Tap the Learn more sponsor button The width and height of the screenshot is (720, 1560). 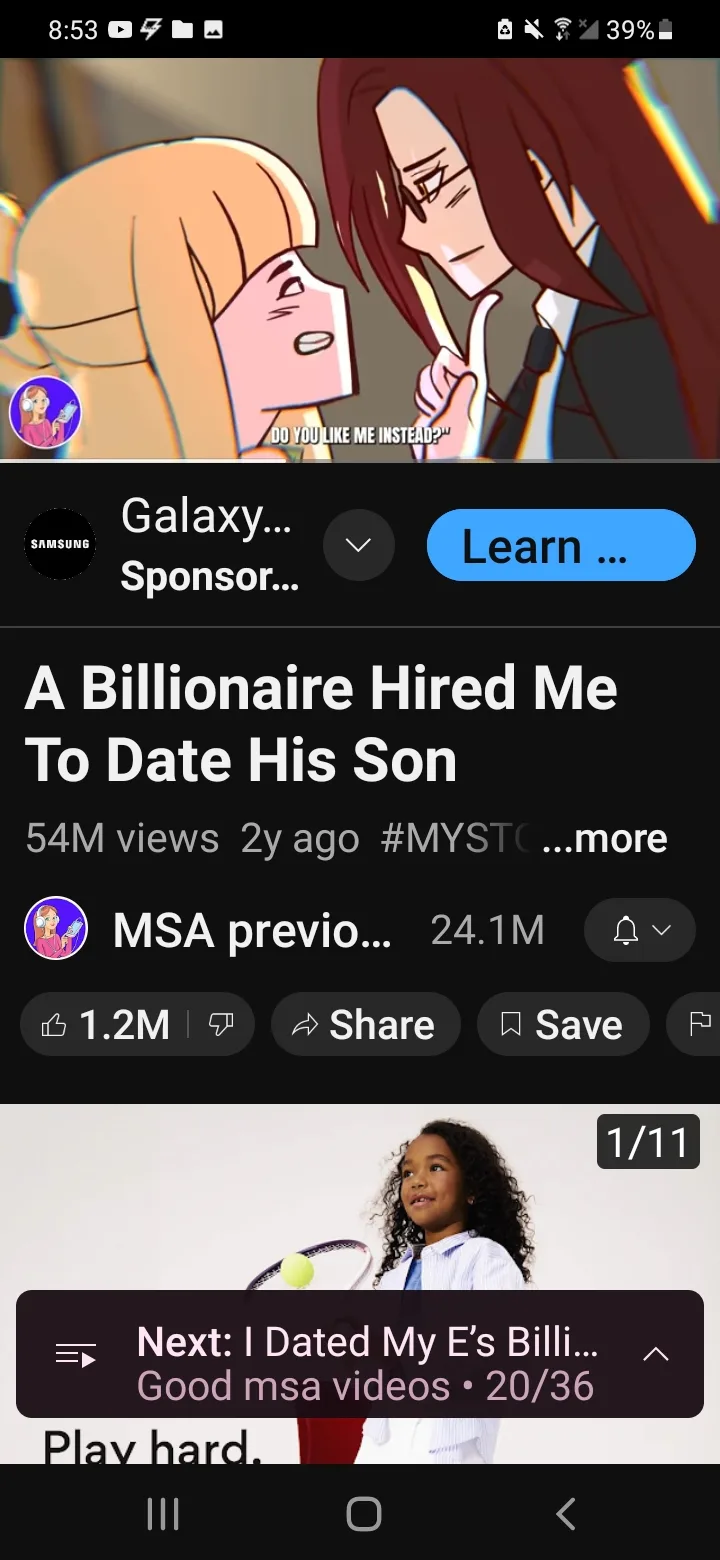pyautogui.click(x=560, y=545)
